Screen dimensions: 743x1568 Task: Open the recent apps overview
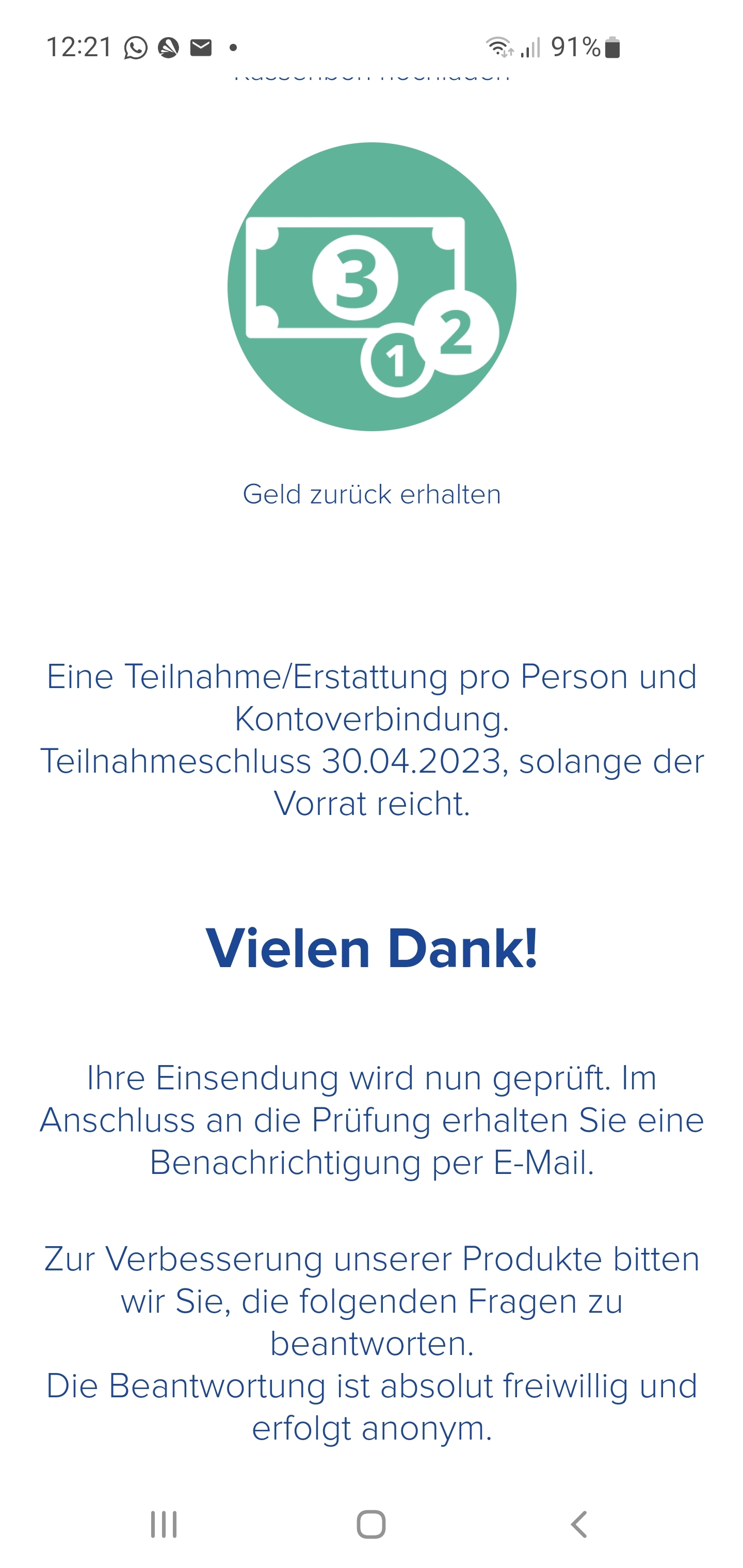(x=164, y=1524)
